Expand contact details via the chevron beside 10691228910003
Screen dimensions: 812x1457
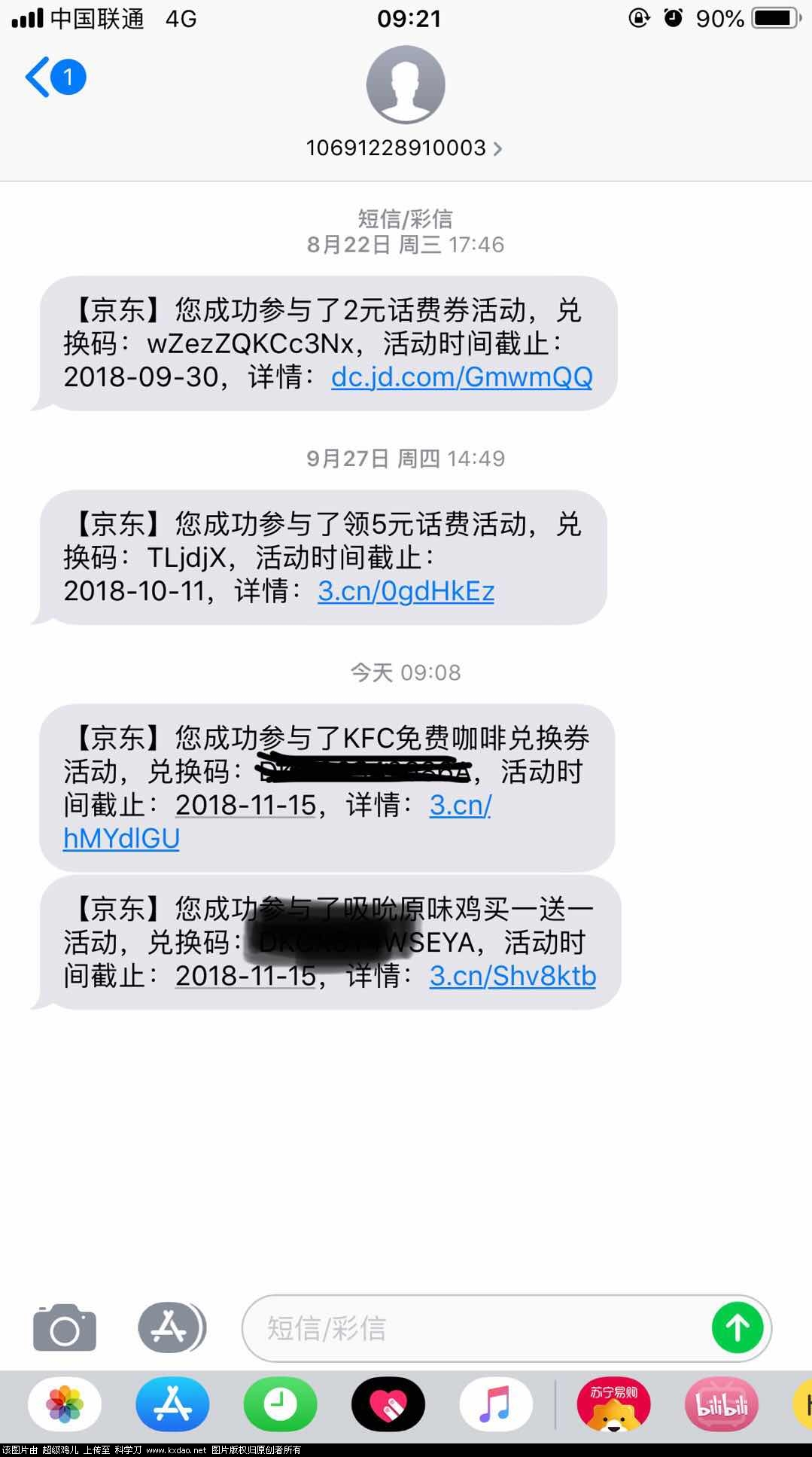497,148
